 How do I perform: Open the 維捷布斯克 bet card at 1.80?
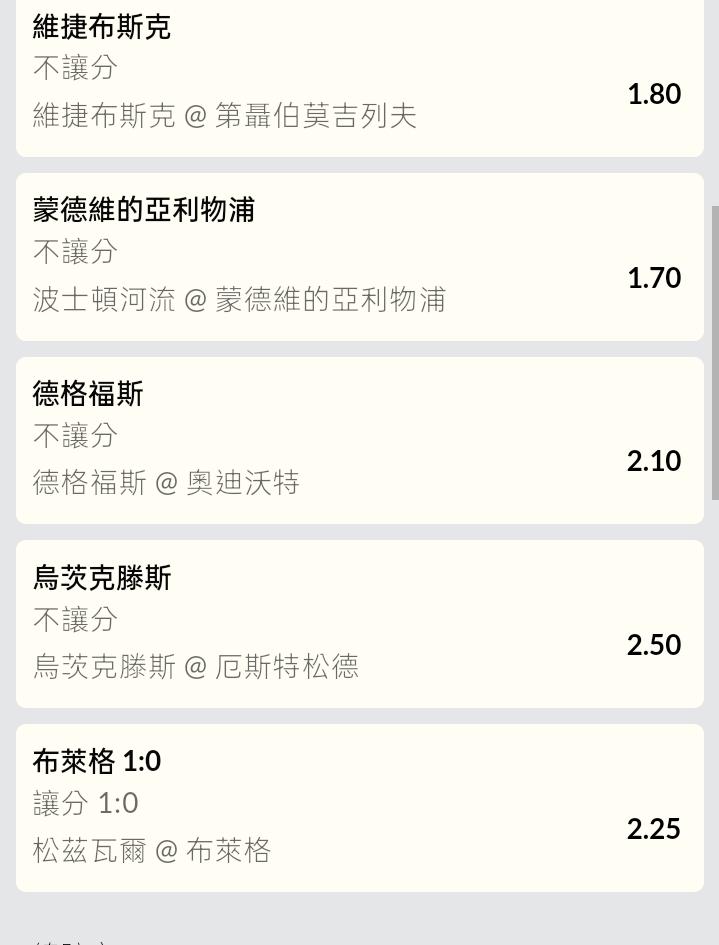(x=360, y=80)
